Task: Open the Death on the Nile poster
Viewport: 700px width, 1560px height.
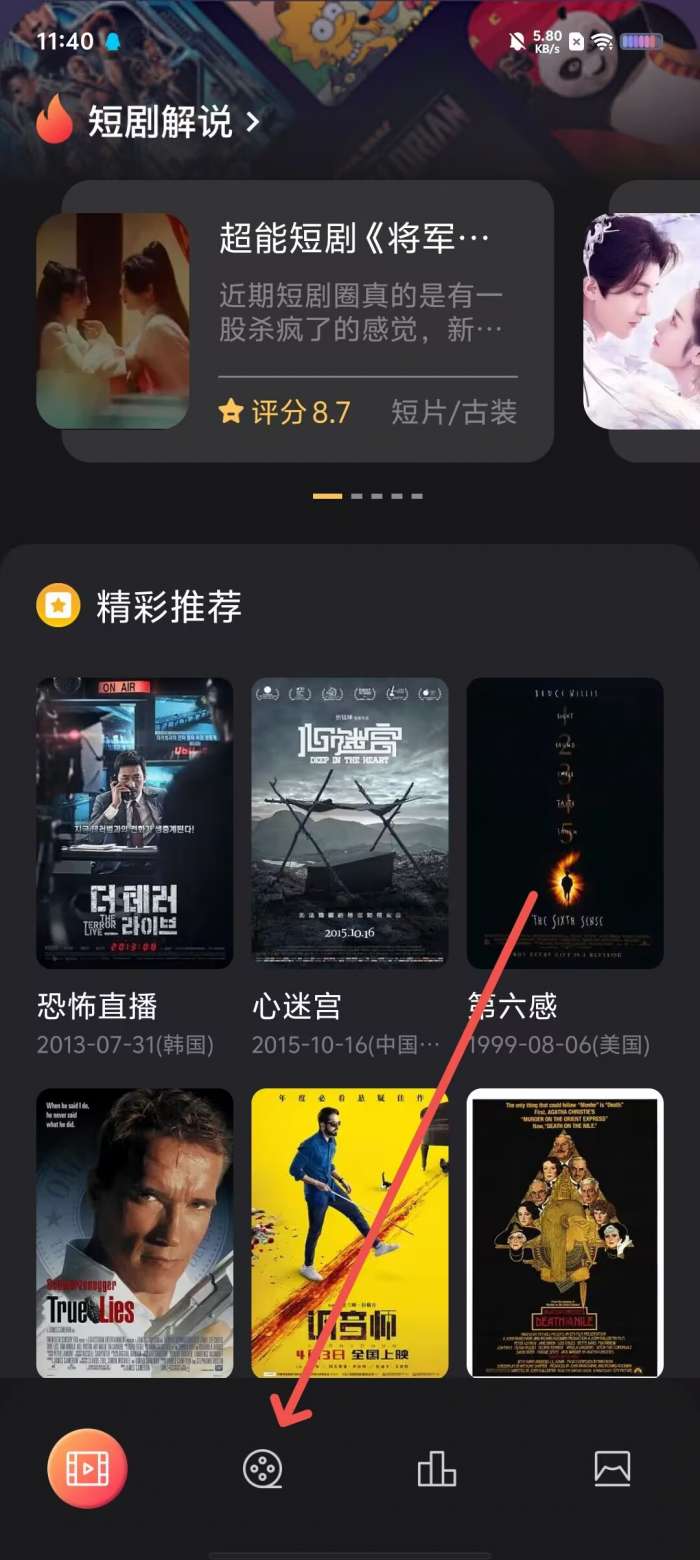Action: point(565,1232)
